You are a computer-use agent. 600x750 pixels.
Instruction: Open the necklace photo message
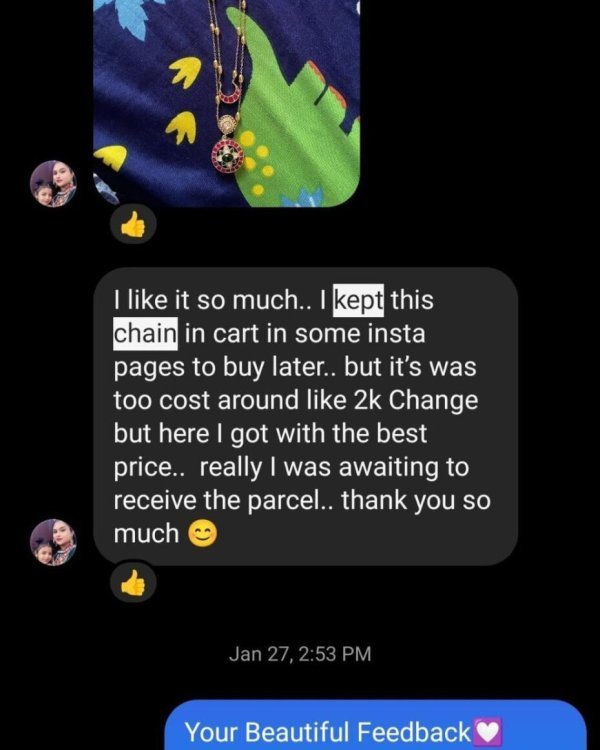click(226, 100)
